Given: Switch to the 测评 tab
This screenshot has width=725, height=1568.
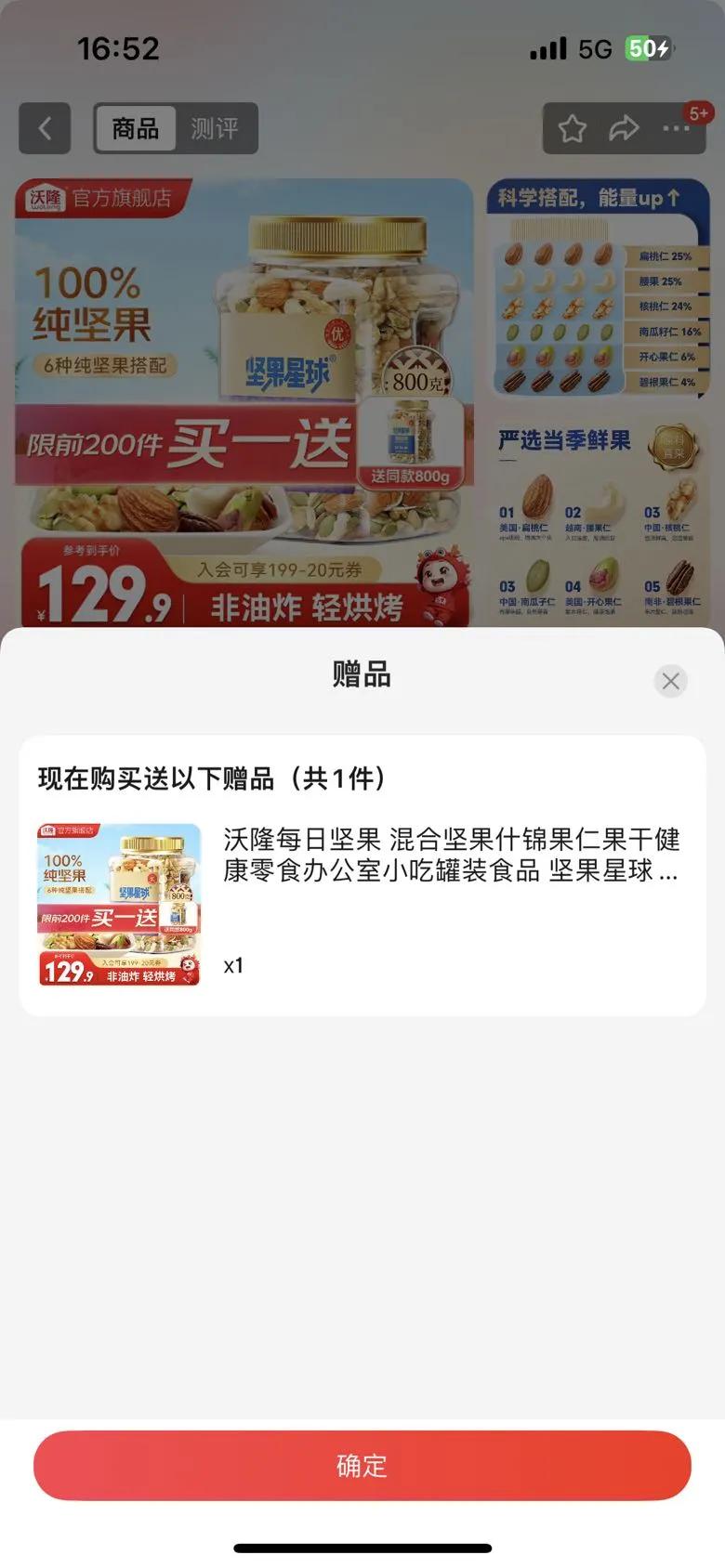Looking at the screenshot, I should tap(215, 128).
